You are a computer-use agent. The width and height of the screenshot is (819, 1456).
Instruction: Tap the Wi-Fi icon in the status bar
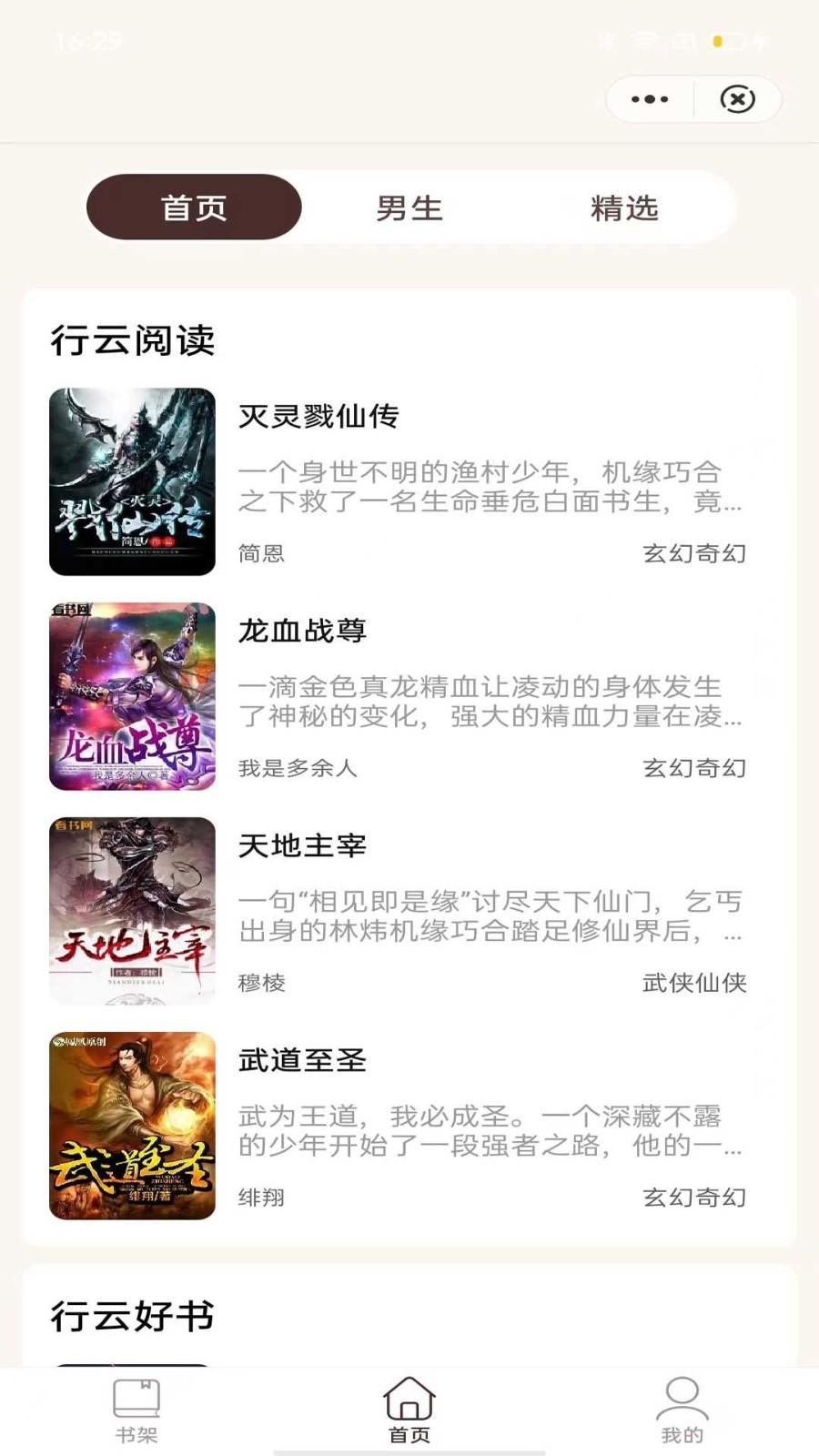[643, 38]
